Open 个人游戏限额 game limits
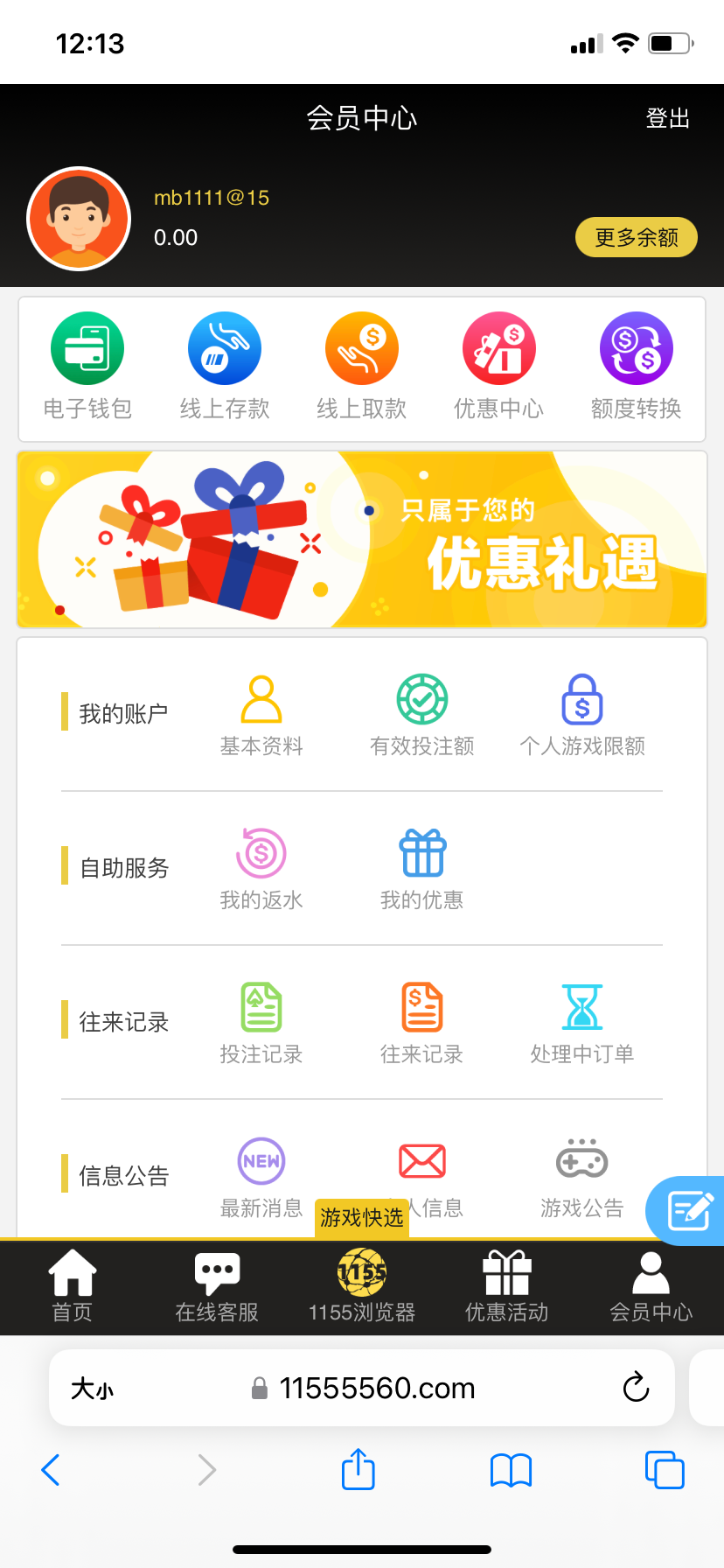Viewport: 724px width, 1568px height. (x=582, y=716)
